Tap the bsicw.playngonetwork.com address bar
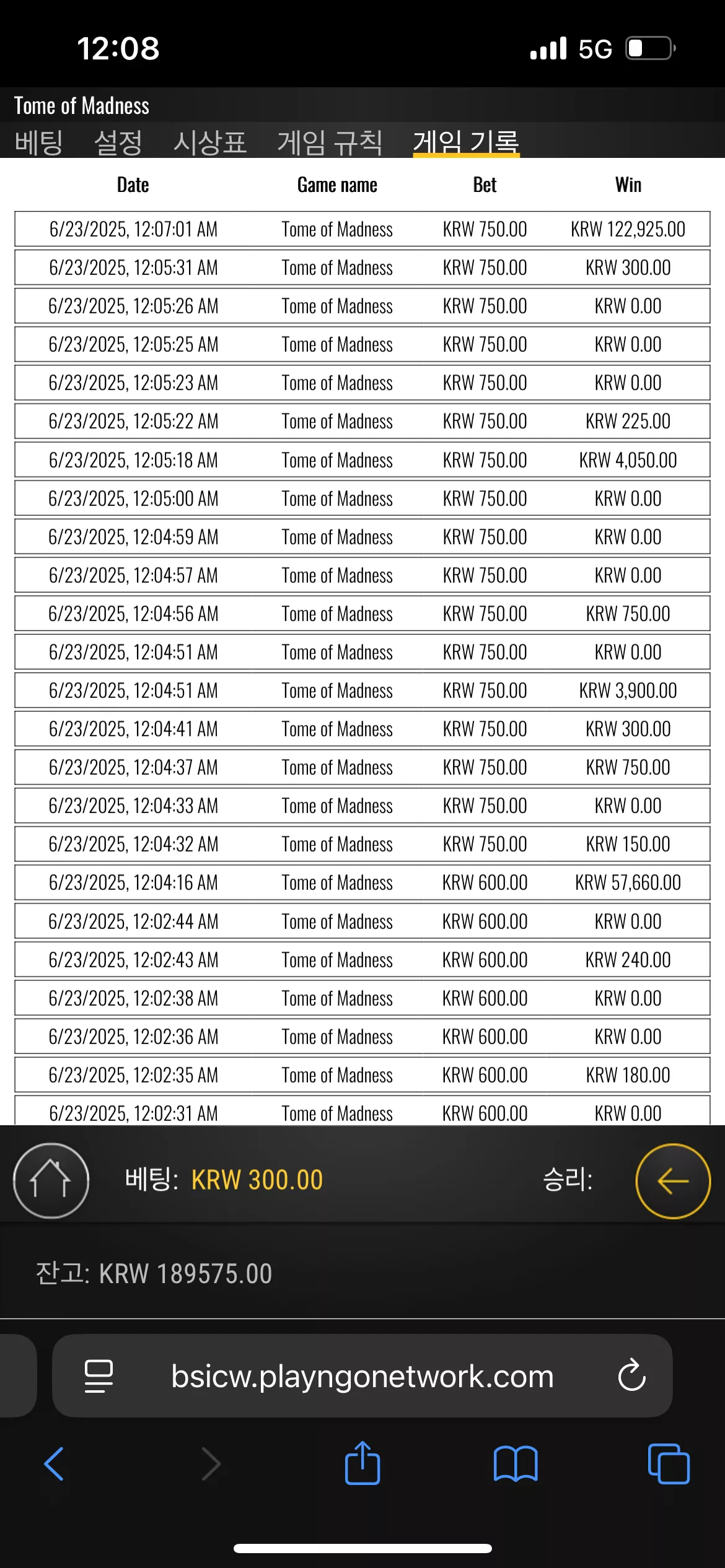This screenshot has width=725, height=1568. coord(362,1376)
